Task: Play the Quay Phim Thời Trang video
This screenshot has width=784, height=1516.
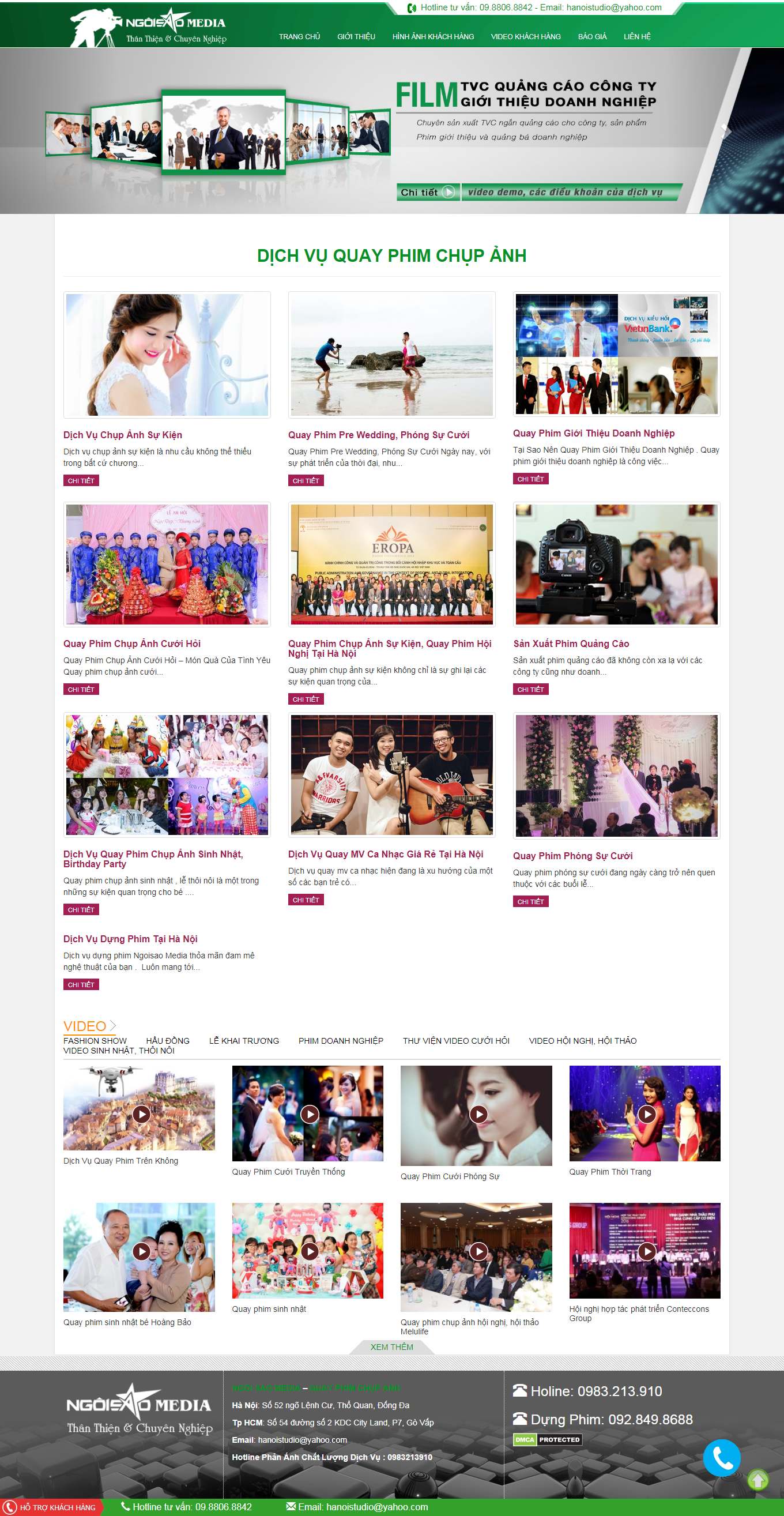Action: [x=646, y=1114]
